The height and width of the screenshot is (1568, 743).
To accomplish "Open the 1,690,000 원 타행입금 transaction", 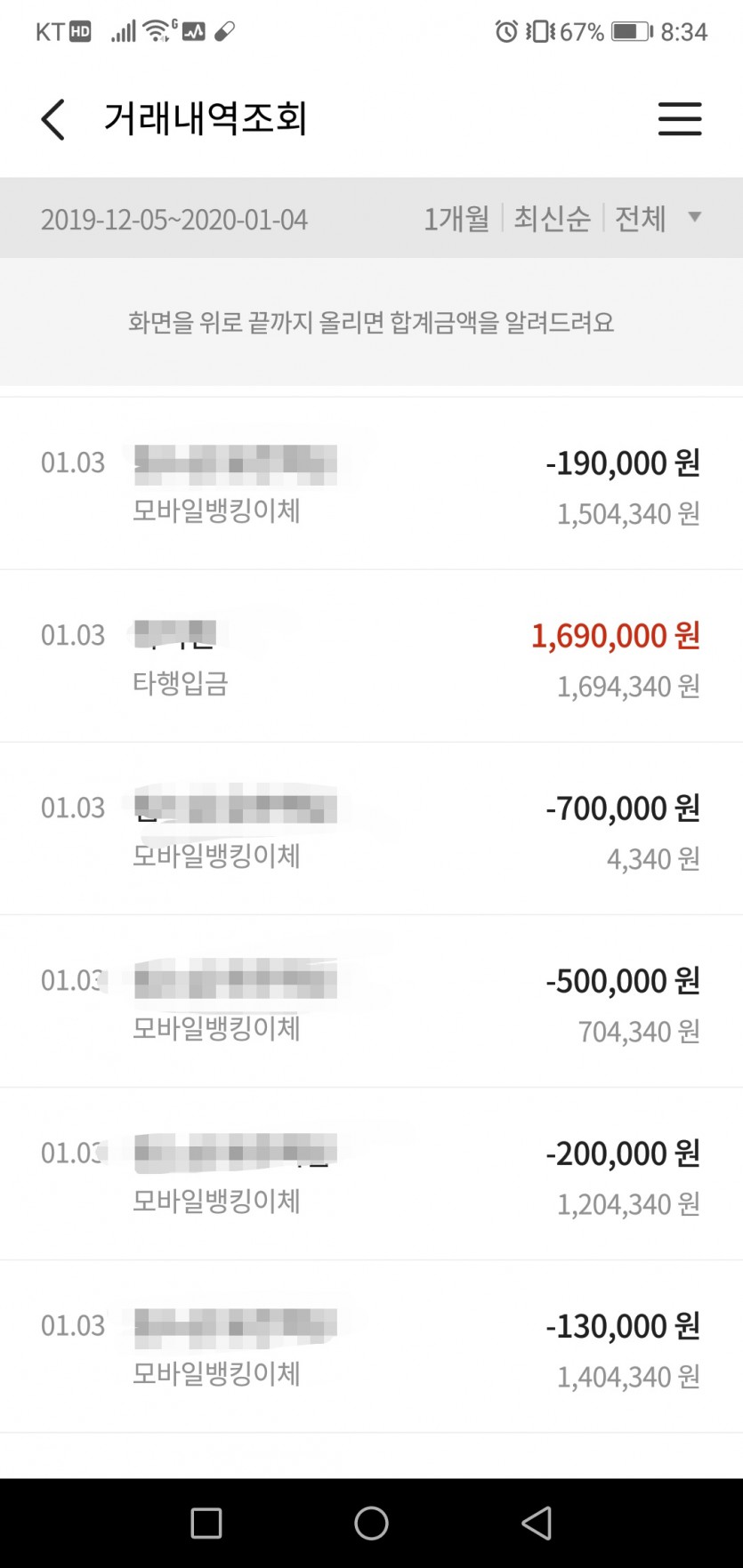I will pos(371,657).
